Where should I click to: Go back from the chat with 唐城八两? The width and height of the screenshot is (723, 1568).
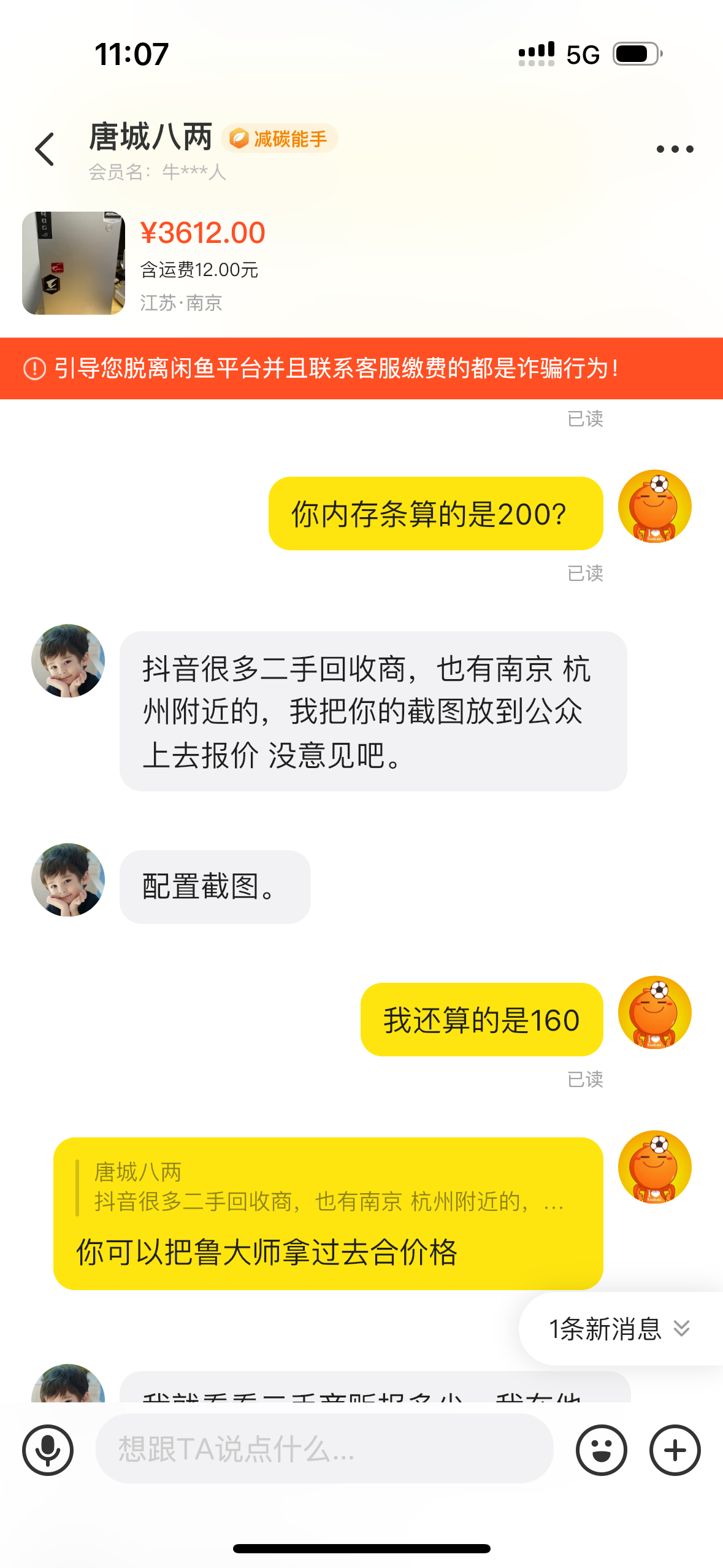click(x=45, y=149)
